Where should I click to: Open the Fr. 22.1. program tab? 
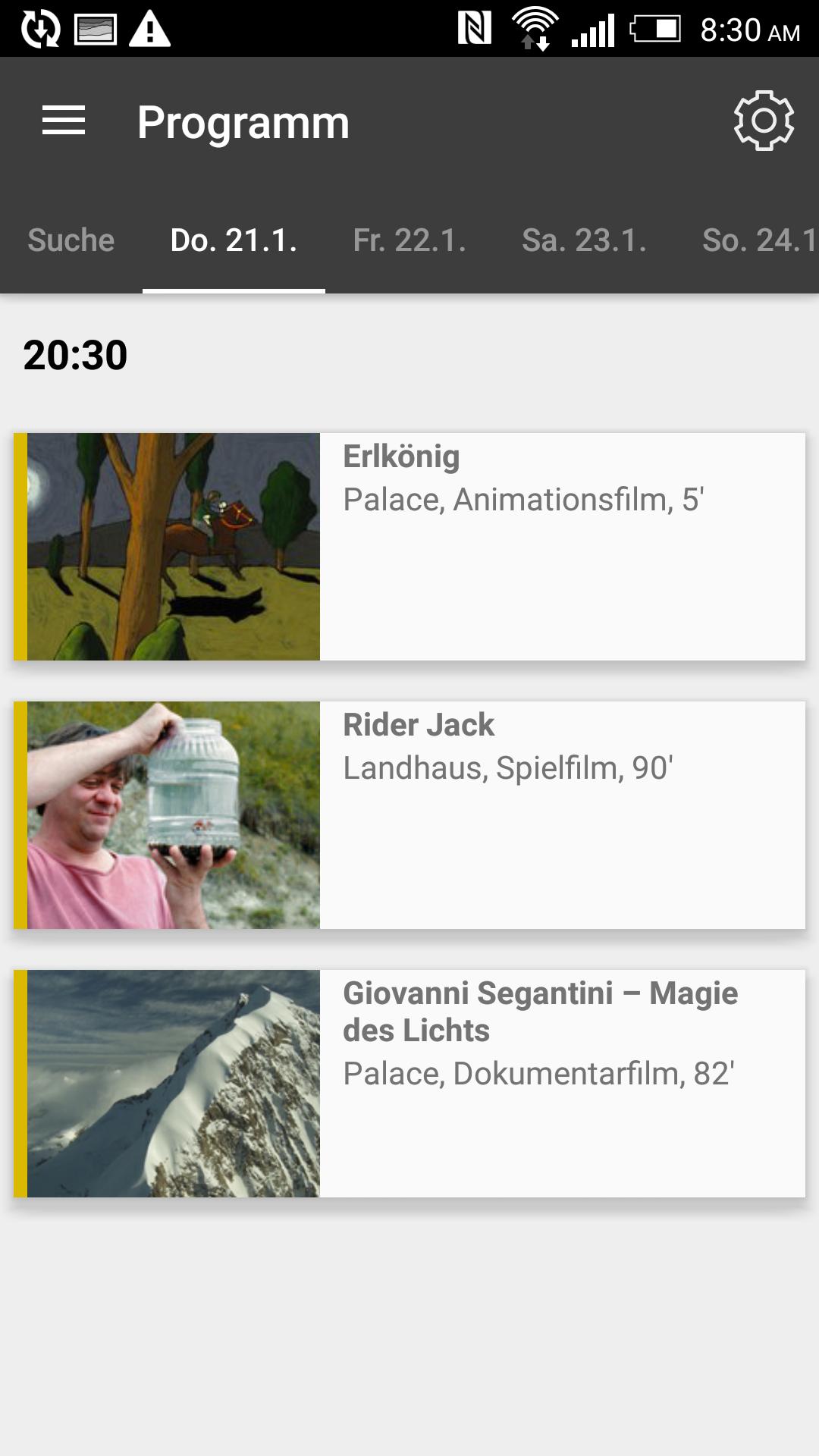408,241
